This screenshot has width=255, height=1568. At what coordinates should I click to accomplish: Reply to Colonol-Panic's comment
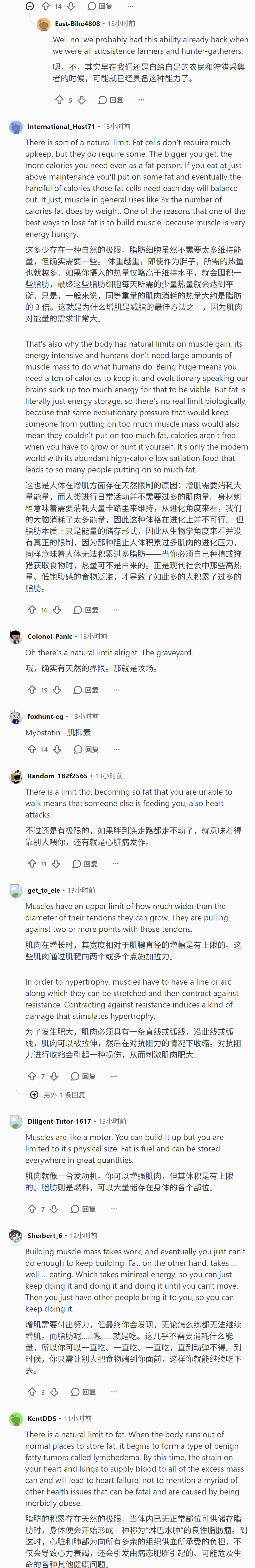coord(86,690)
